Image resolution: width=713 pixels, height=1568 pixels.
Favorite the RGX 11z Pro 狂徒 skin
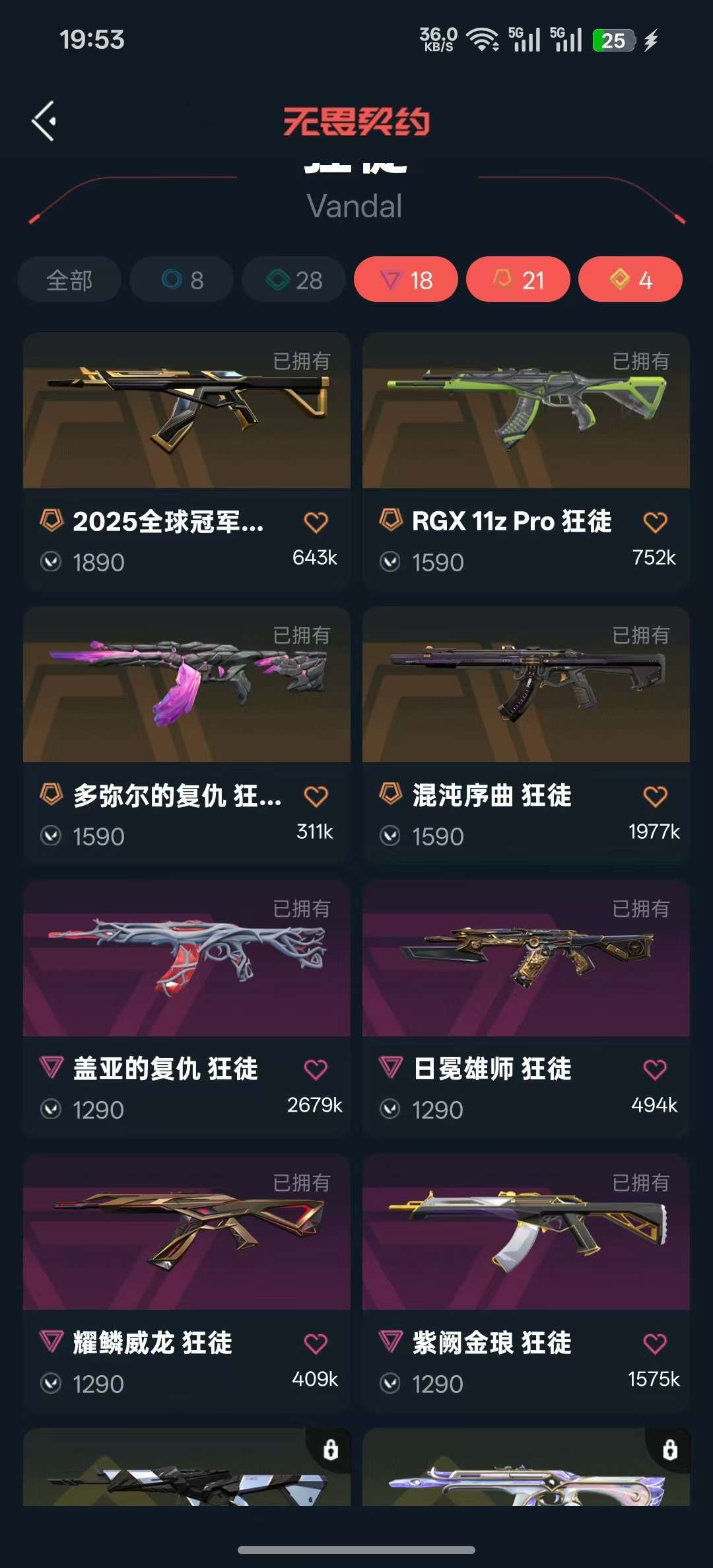[654, 521]
